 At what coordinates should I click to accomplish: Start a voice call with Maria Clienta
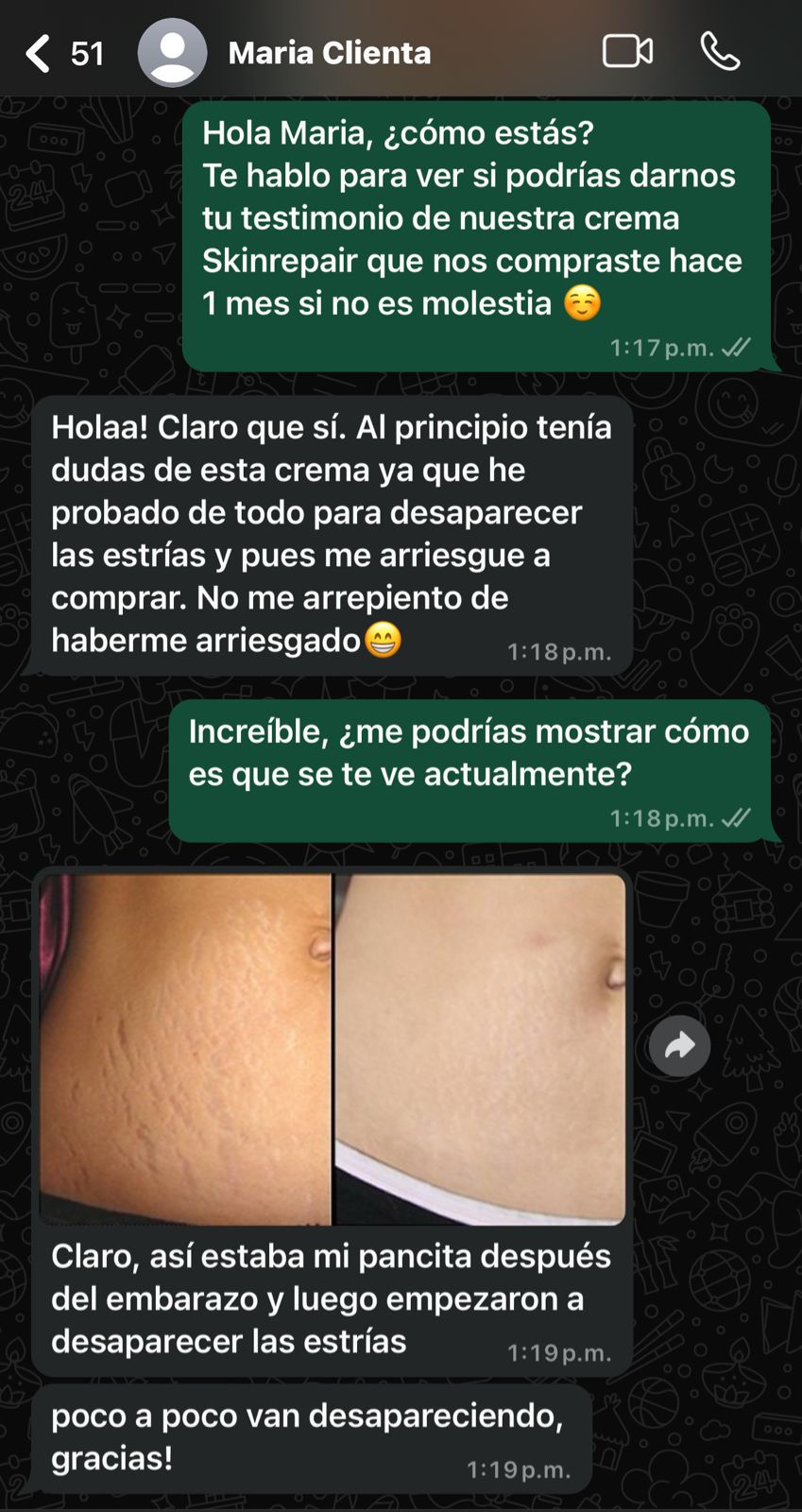tap(720, 51)
